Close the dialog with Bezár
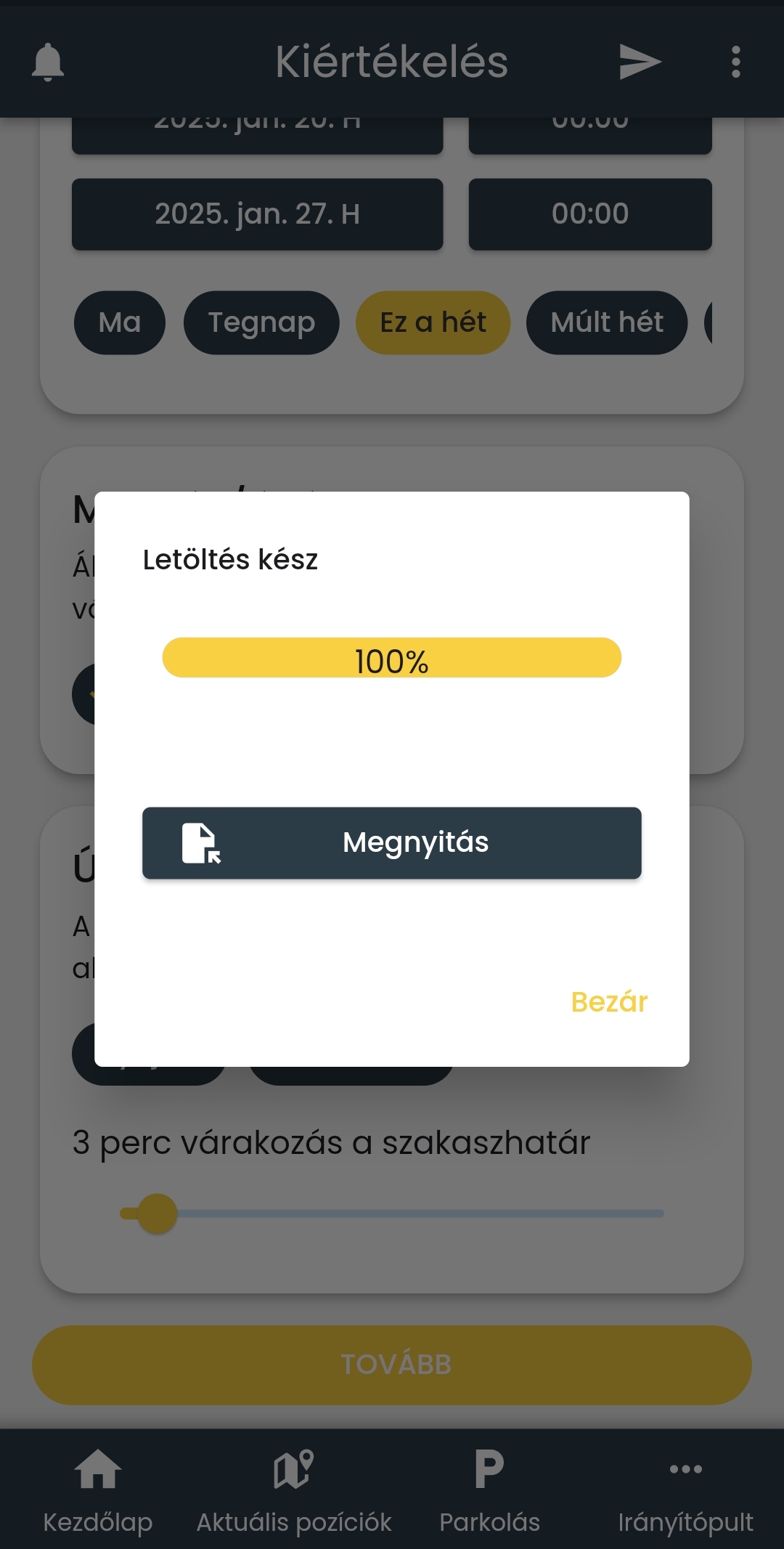 [x=609, y=1001]
